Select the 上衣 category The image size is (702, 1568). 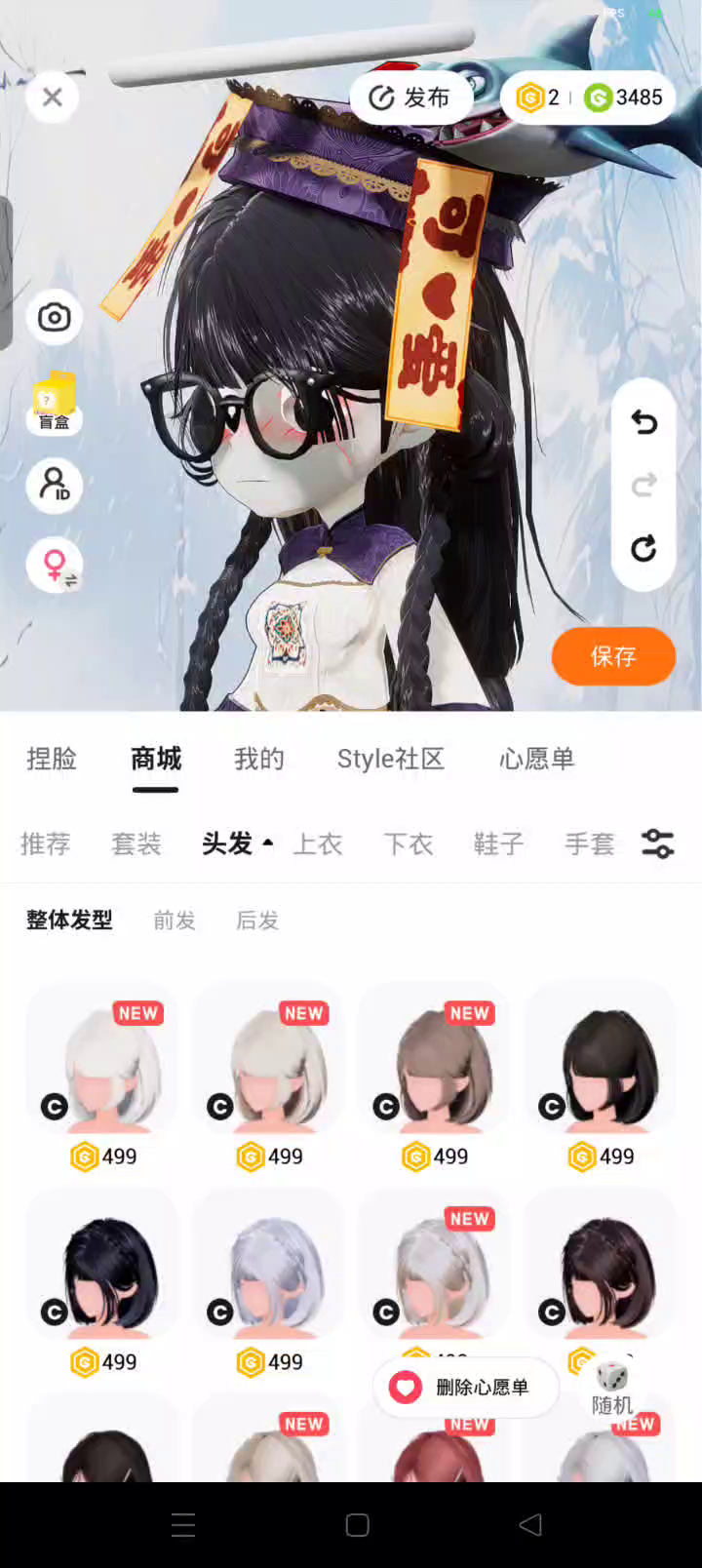coord(319,843)
